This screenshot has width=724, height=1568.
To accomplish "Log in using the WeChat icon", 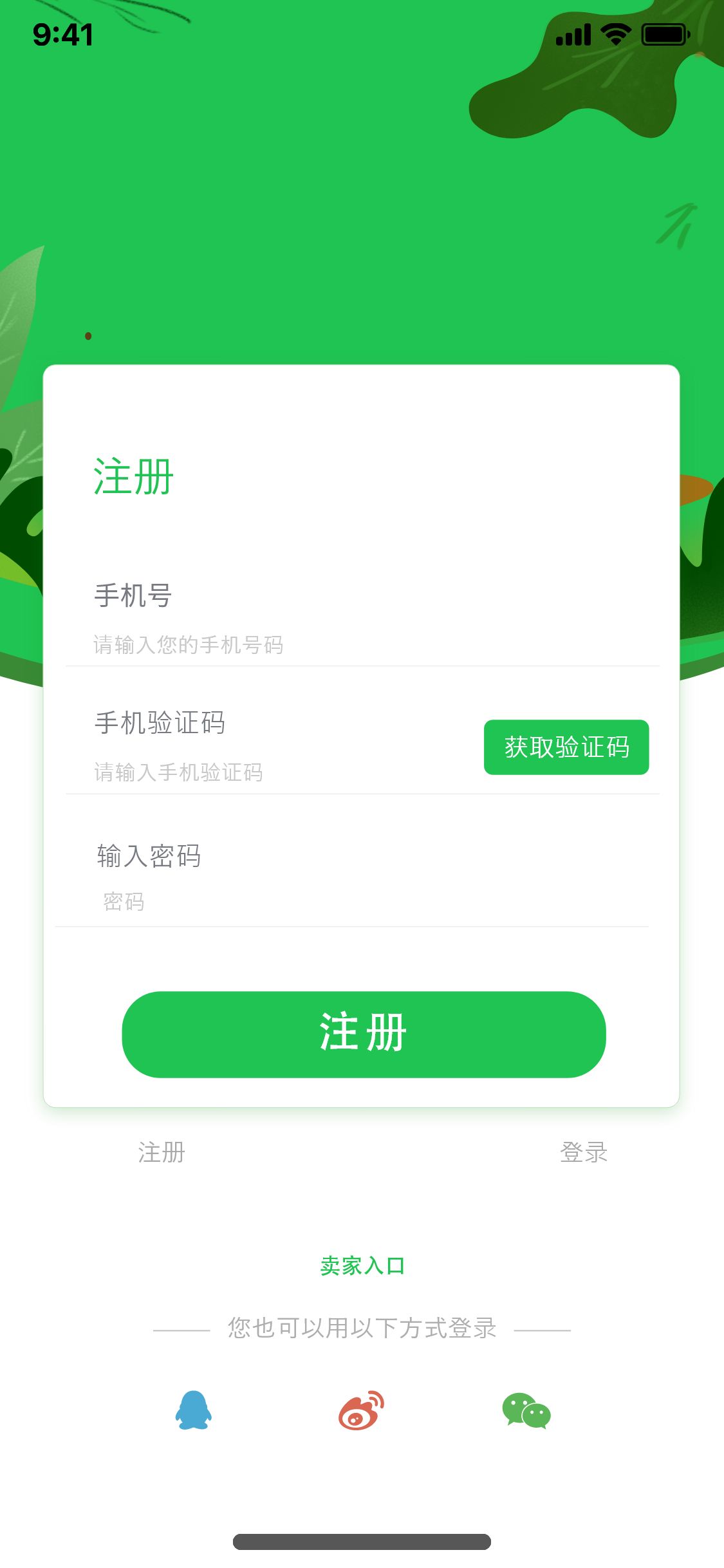I will [526, 1411].
